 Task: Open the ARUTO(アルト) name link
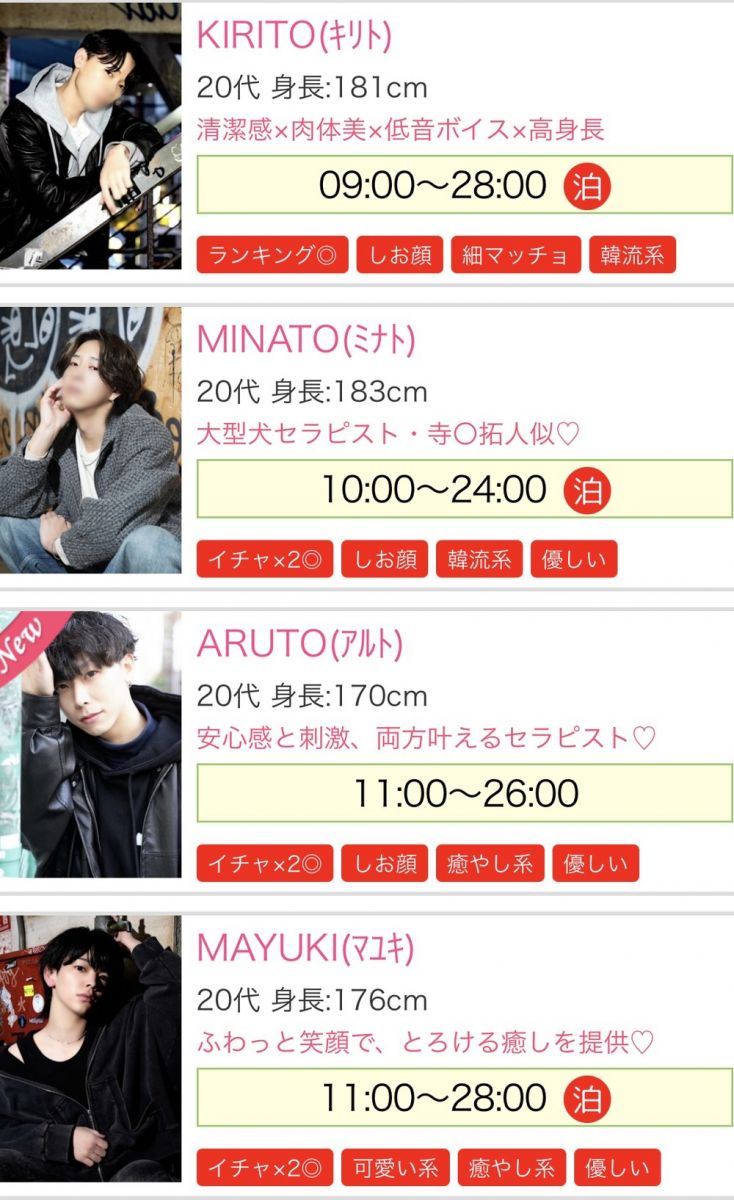[299, 645]
